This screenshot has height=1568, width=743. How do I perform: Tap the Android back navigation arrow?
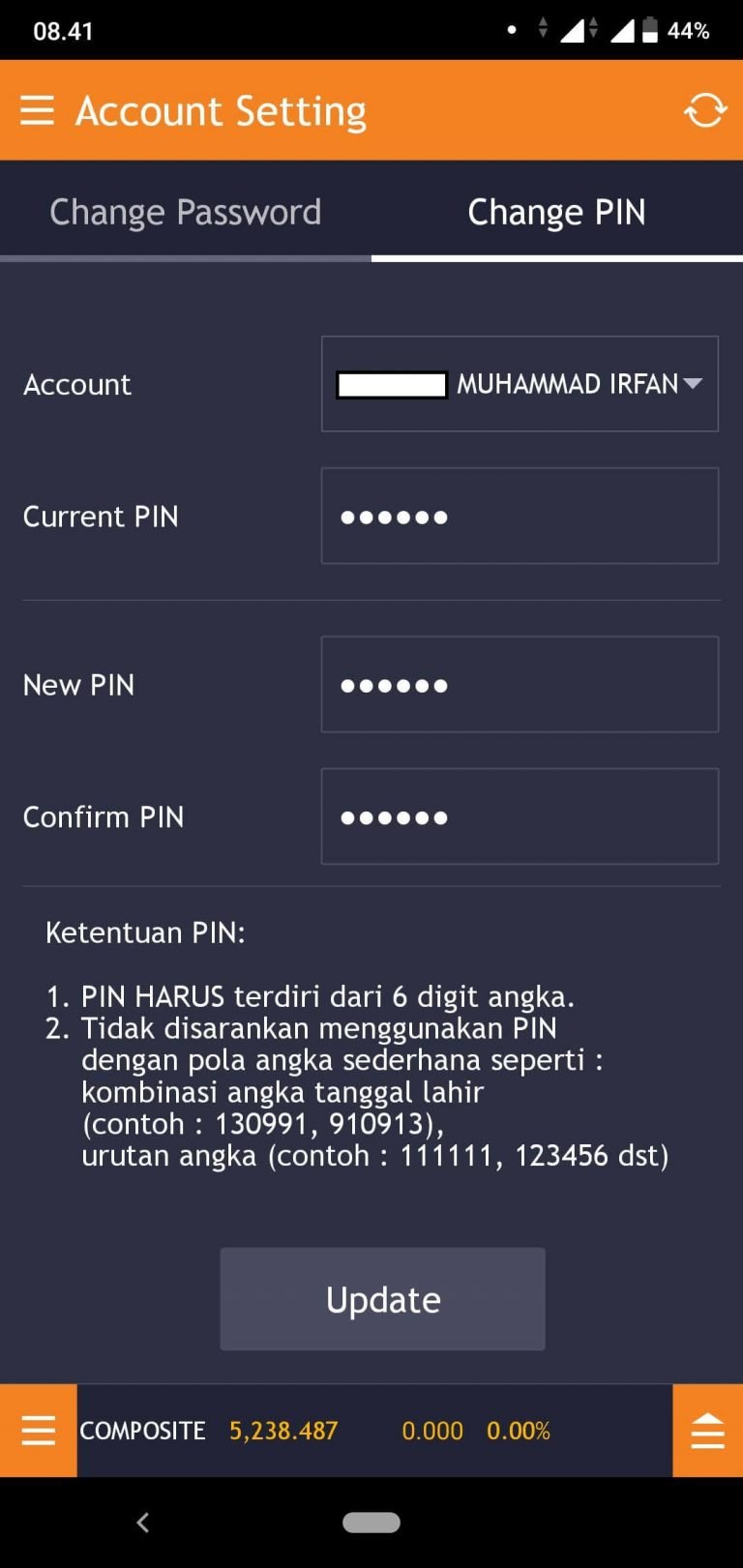click(143, 1522)
